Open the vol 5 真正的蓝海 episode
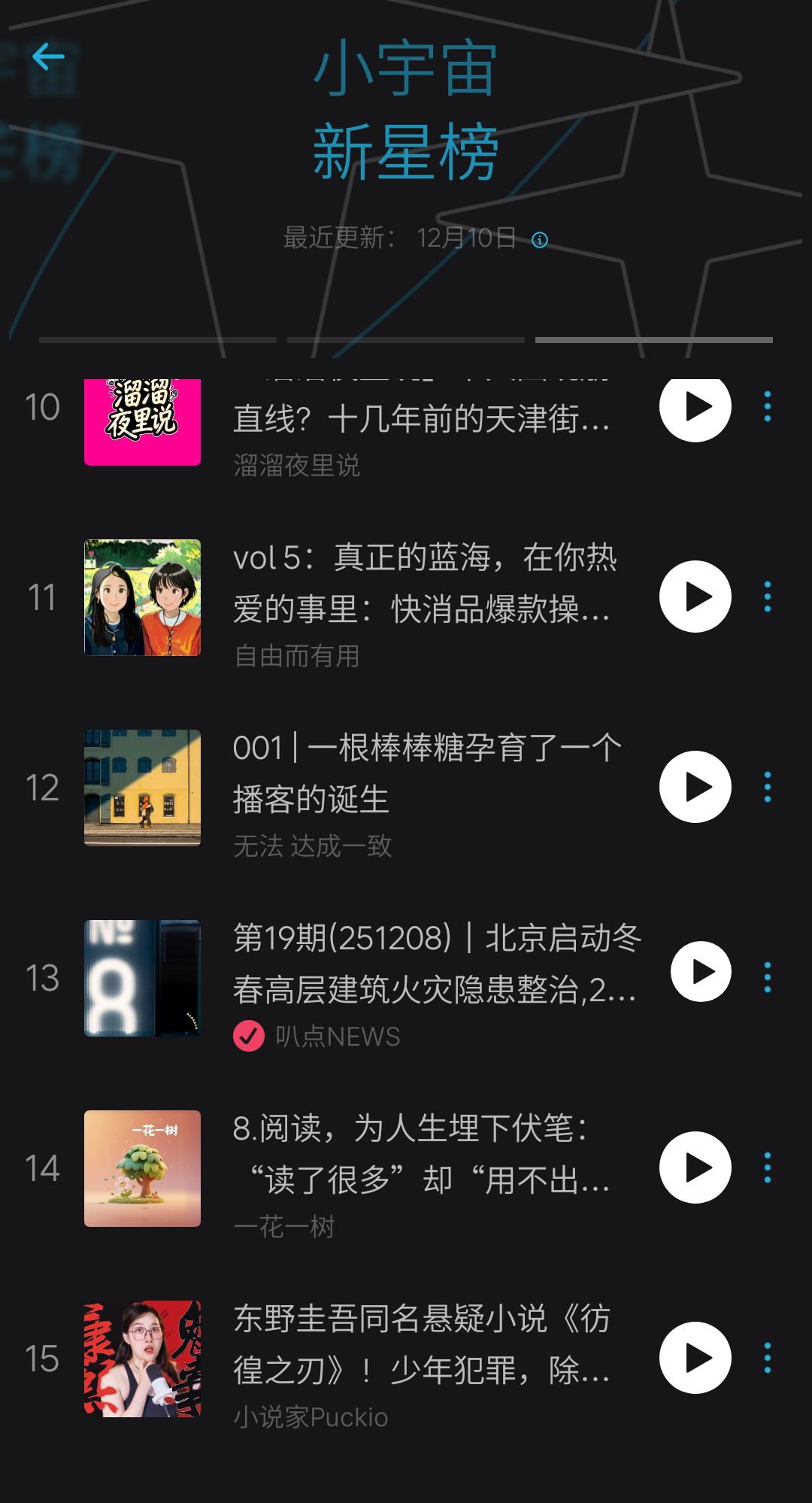Viewport: 812px width, 1503px height. point(425,584)
